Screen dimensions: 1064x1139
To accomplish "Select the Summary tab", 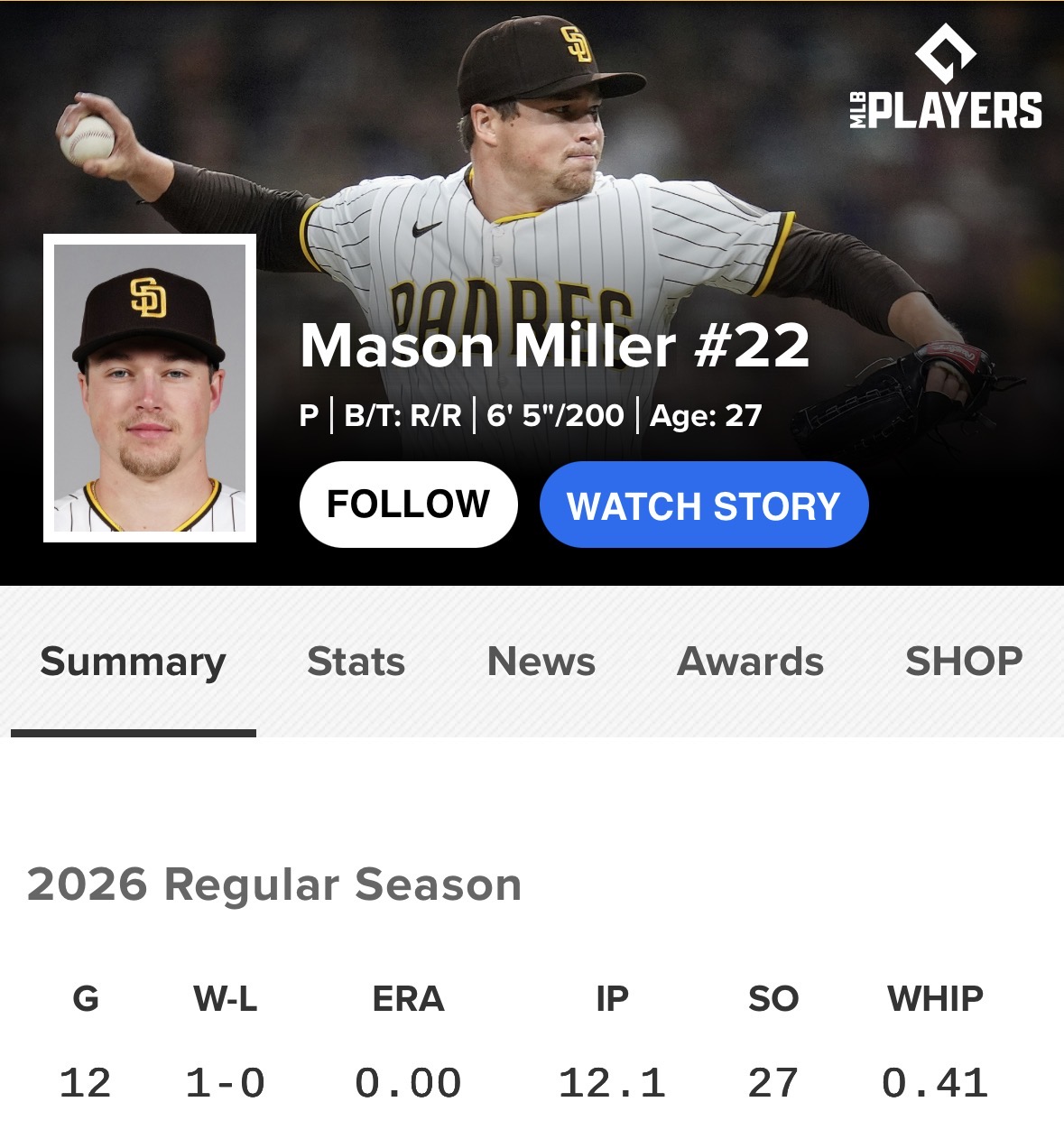I will [133, 662].
